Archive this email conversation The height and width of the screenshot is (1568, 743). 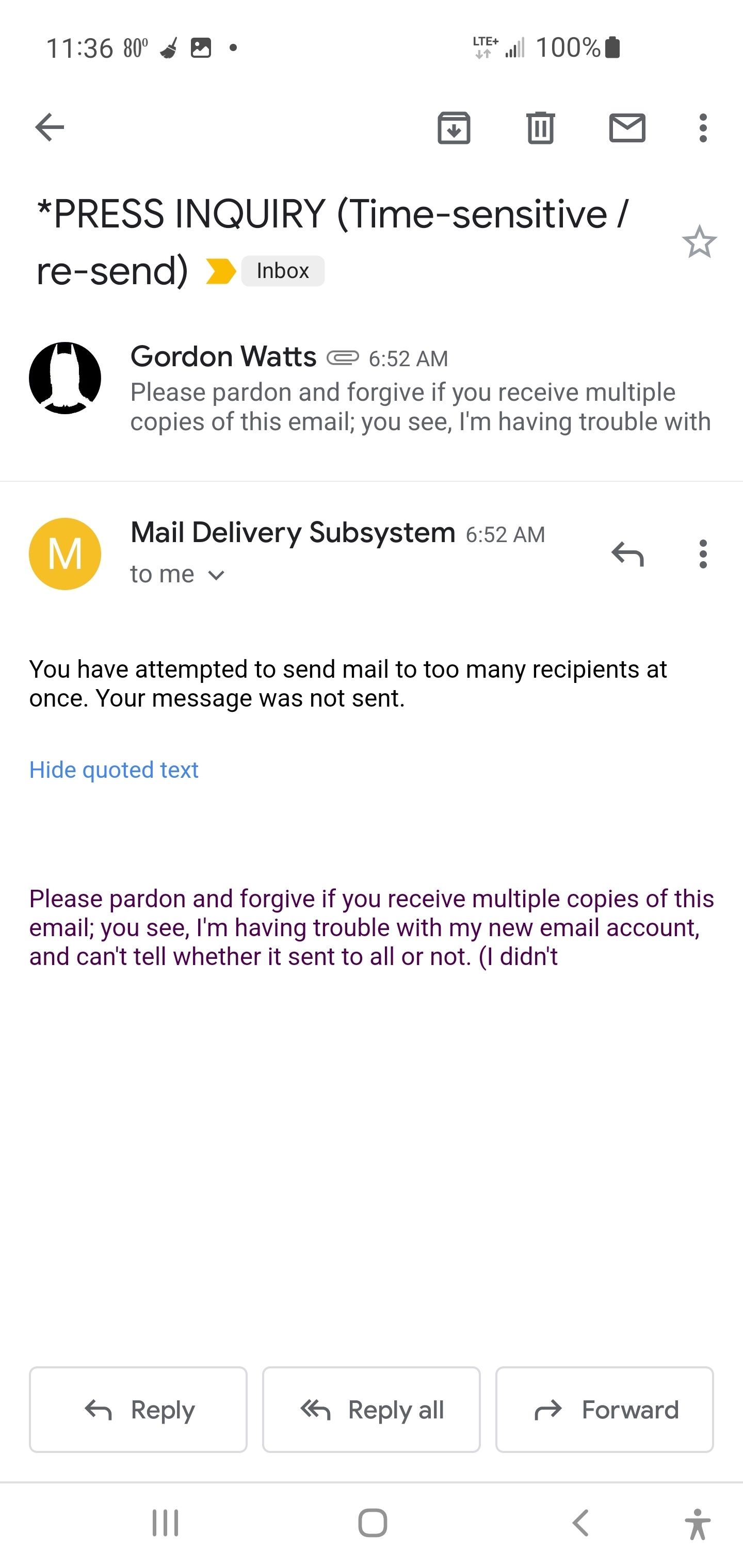click(x=454, y=128)
